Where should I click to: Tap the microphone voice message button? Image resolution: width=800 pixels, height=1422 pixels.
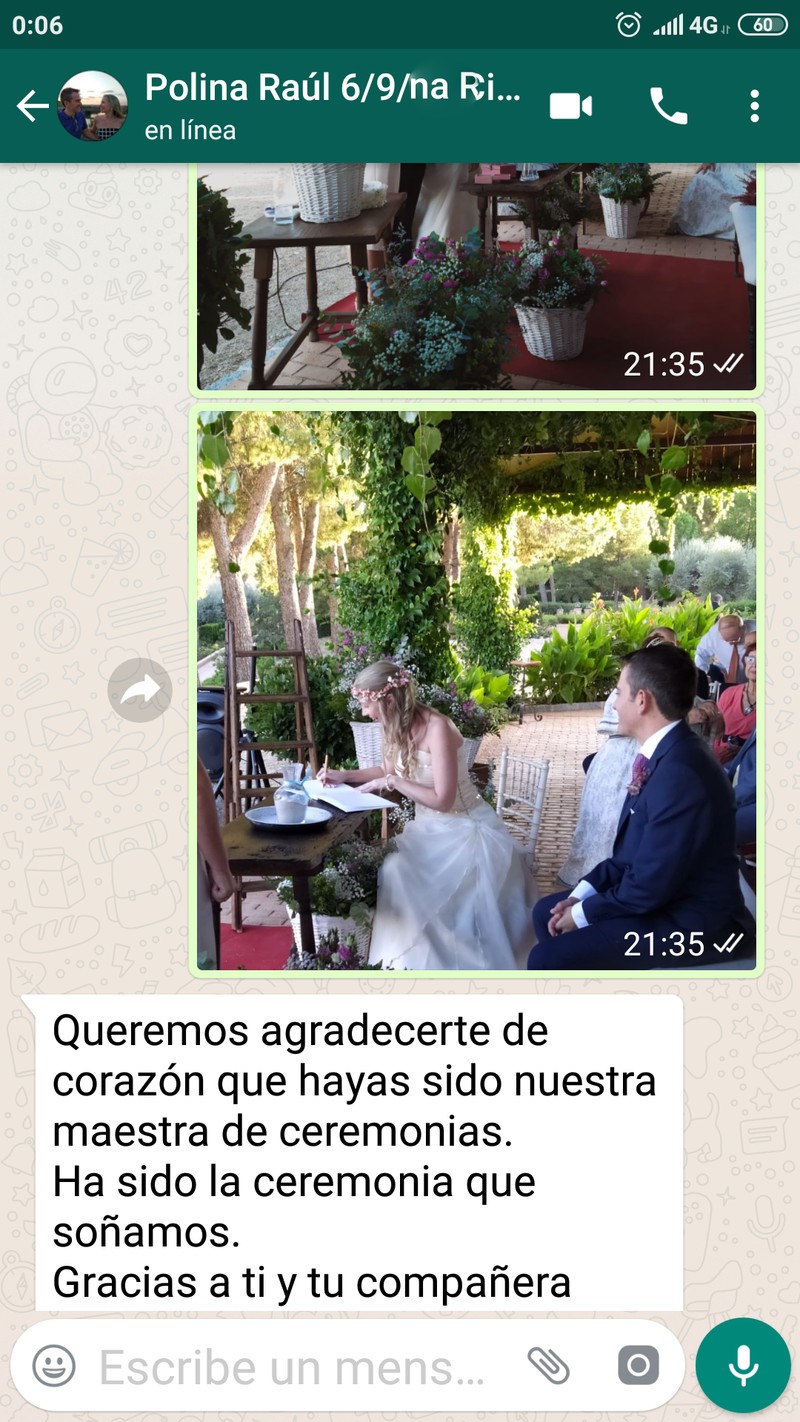pos(743,1366)
